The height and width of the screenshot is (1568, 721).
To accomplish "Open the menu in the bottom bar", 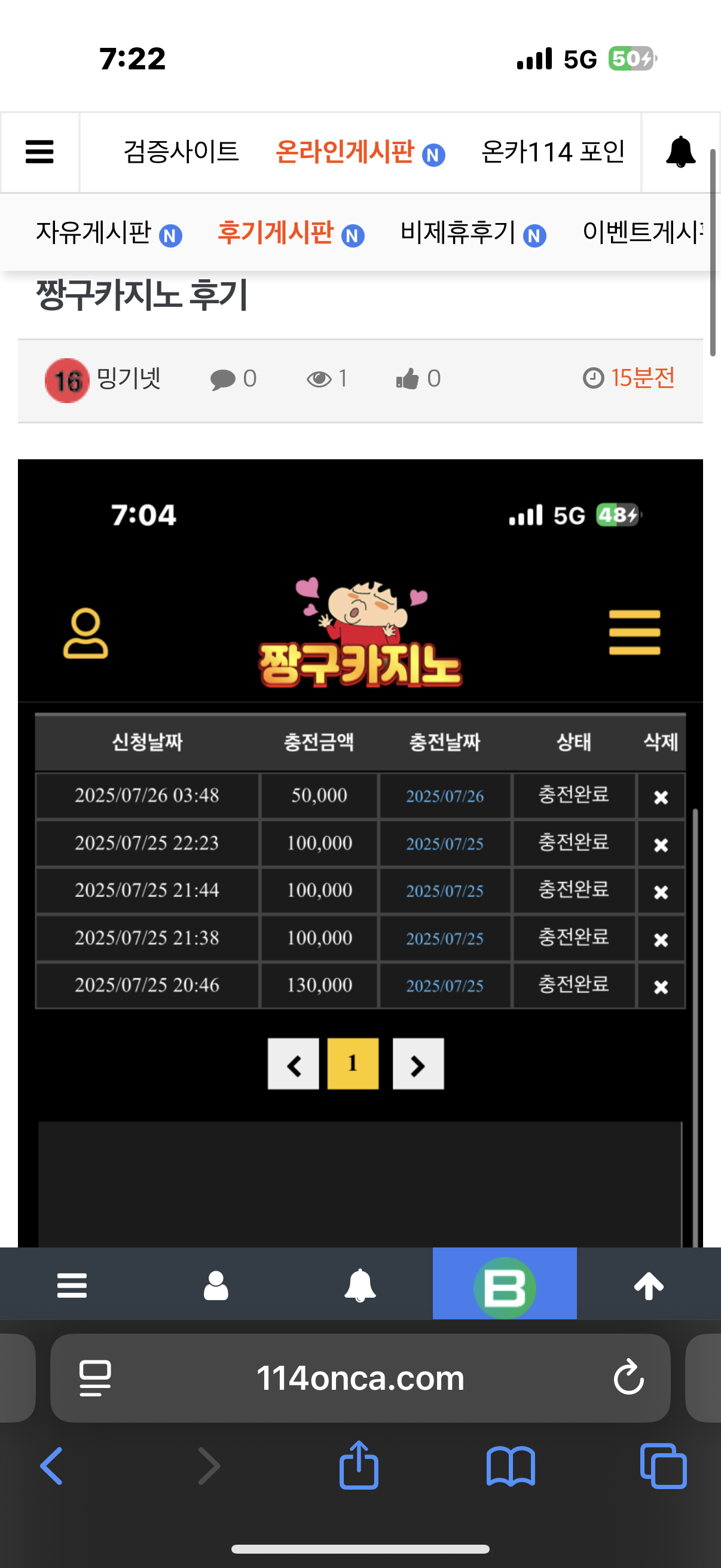I will (72, 1285).
